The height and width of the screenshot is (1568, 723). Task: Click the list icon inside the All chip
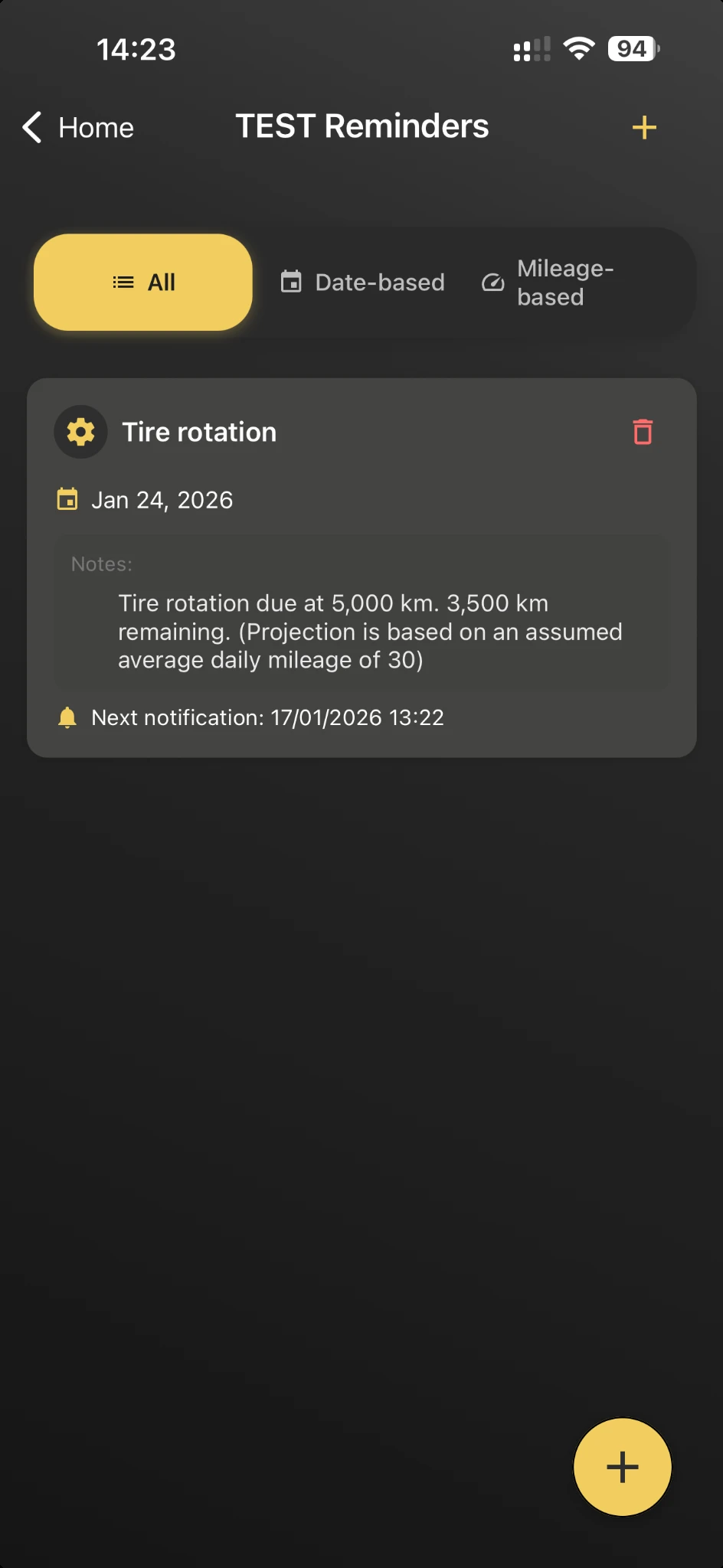(x=121, y=282)
